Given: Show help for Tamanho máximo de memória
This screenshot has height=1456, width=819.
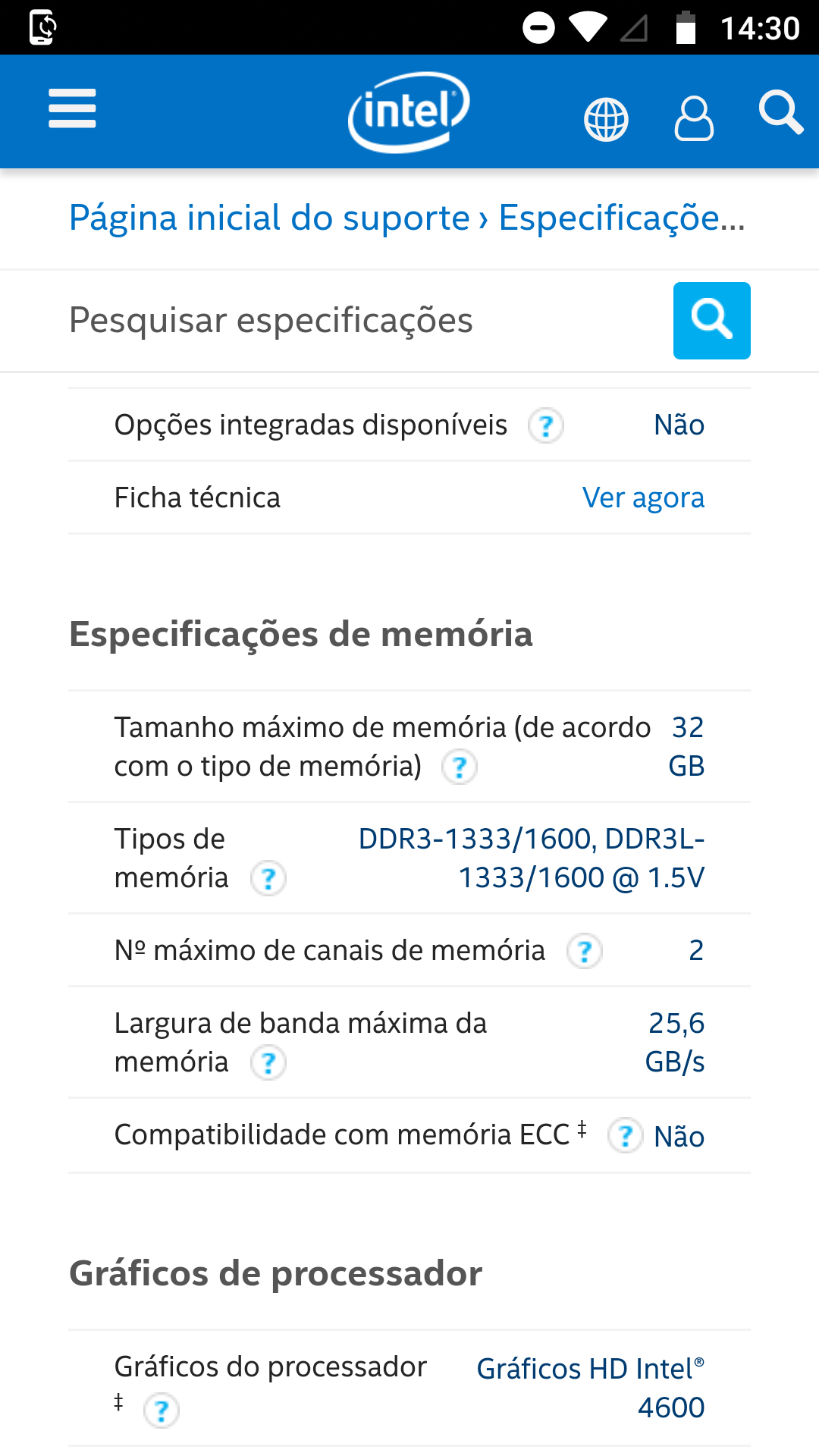Looking at the screenshot, I should [460, 767].
